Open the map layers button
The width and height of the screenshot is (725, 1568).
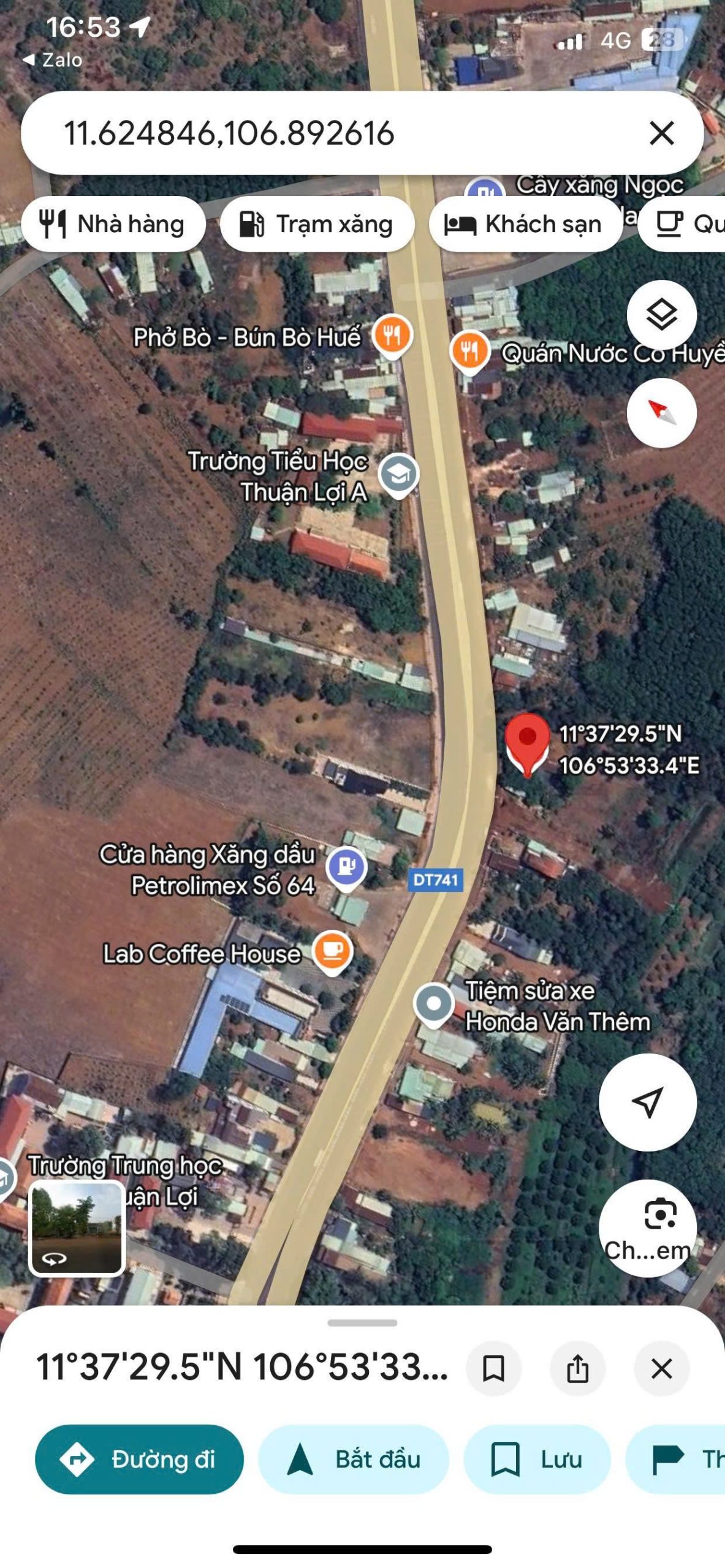tap(661, 315)
